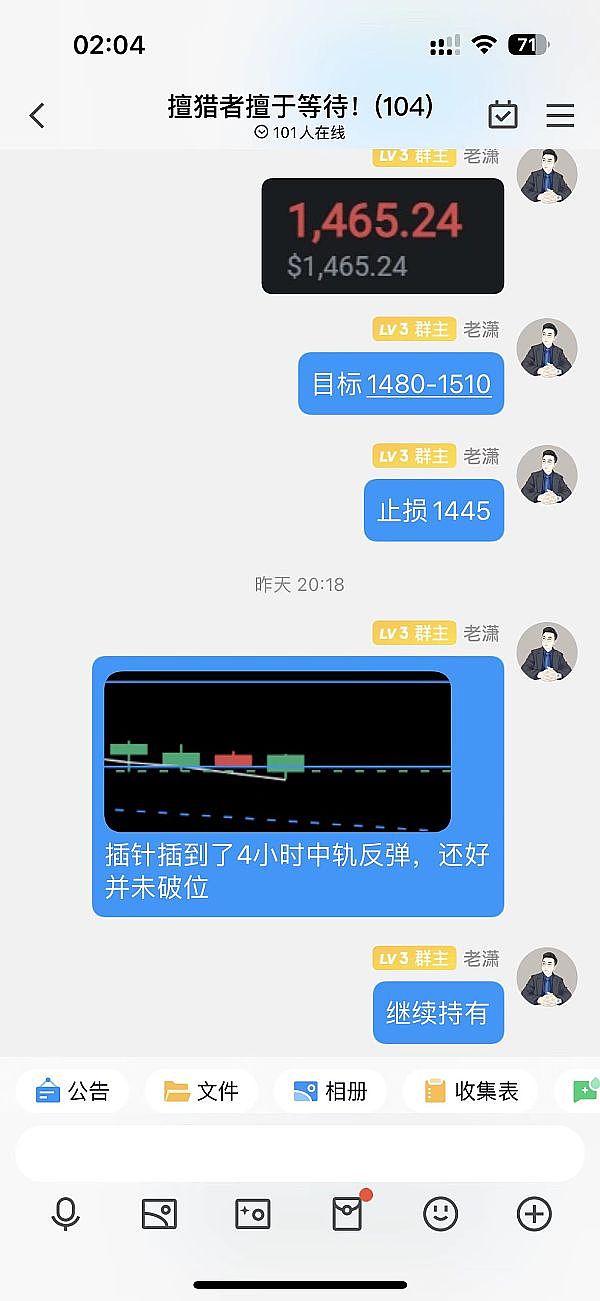Open the group calendar check-in icon
Screen dimensions: 600x1301
pos(503,115)
